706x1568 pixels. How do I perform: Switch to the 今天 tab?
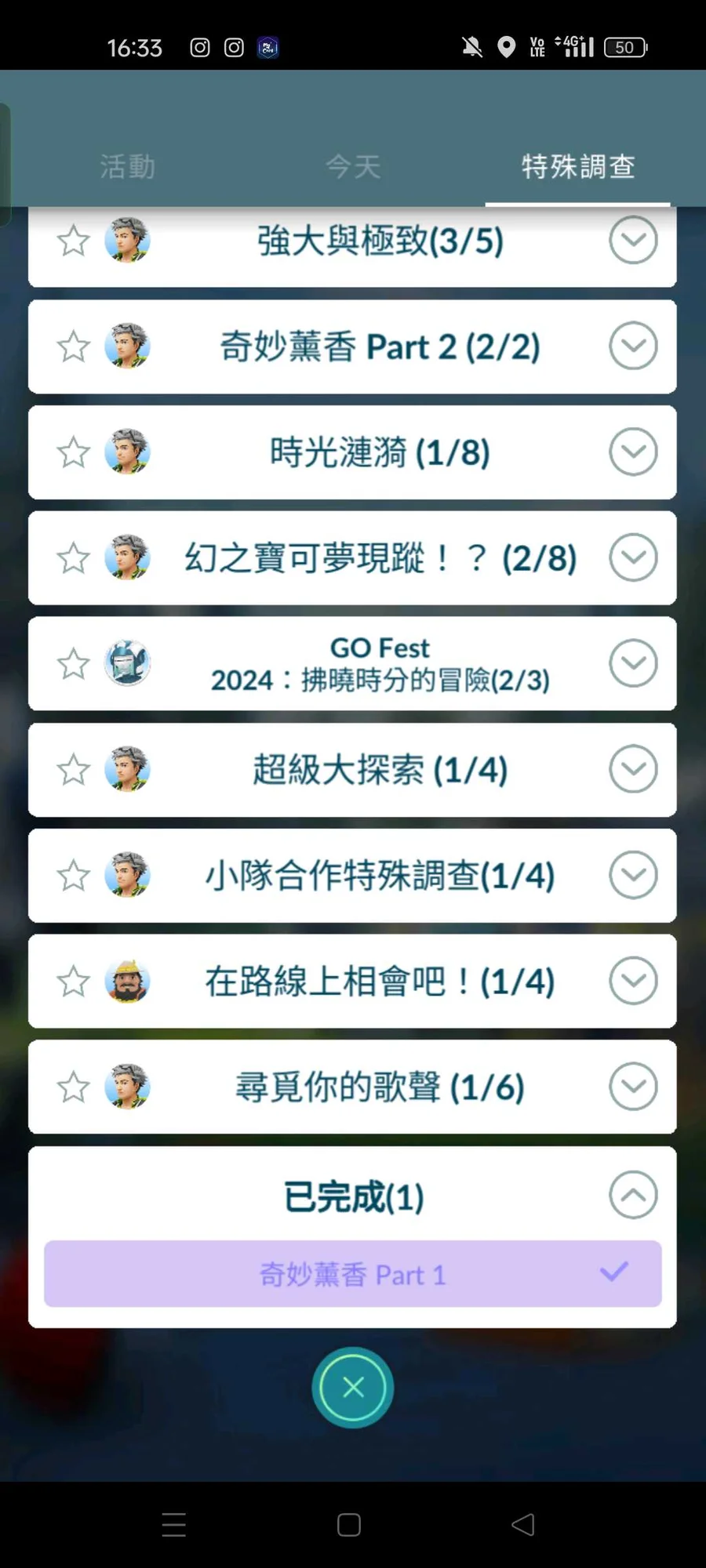(353, 166)
